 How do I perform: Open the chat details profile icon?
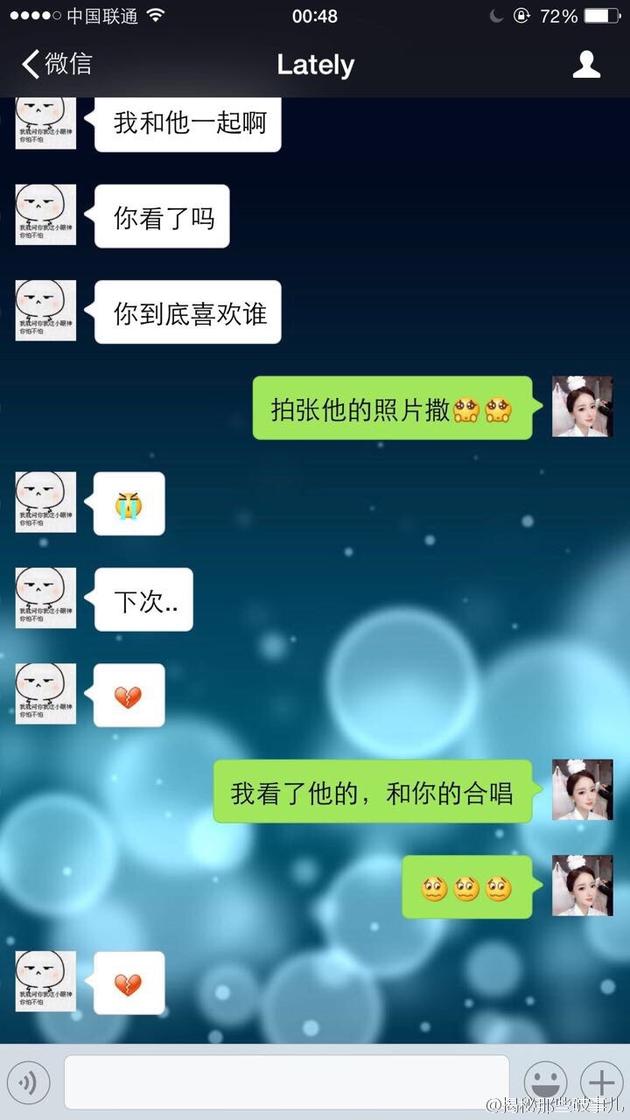tap(586, 65)
